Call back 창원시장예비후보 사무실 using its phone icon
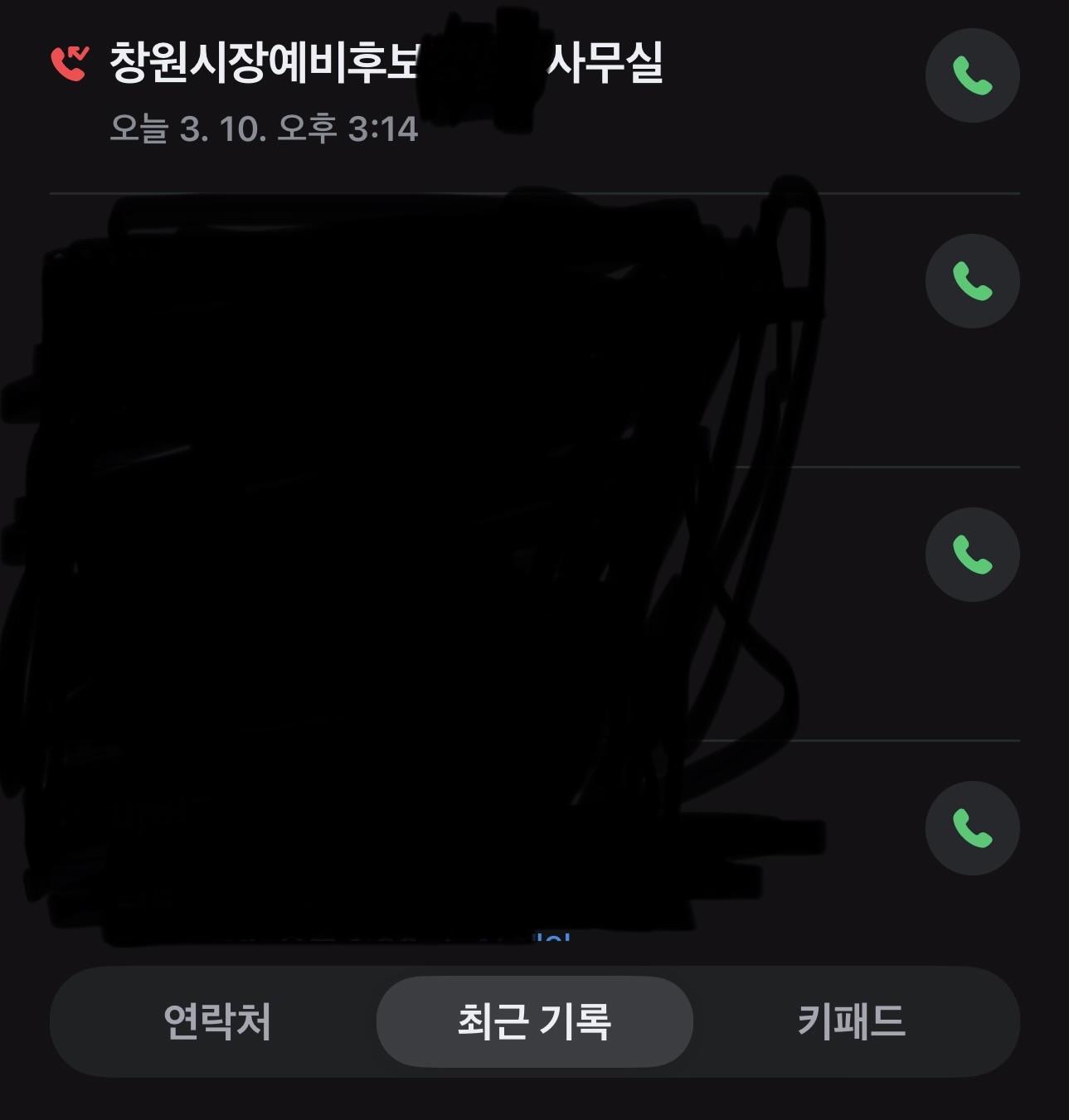 972,75
